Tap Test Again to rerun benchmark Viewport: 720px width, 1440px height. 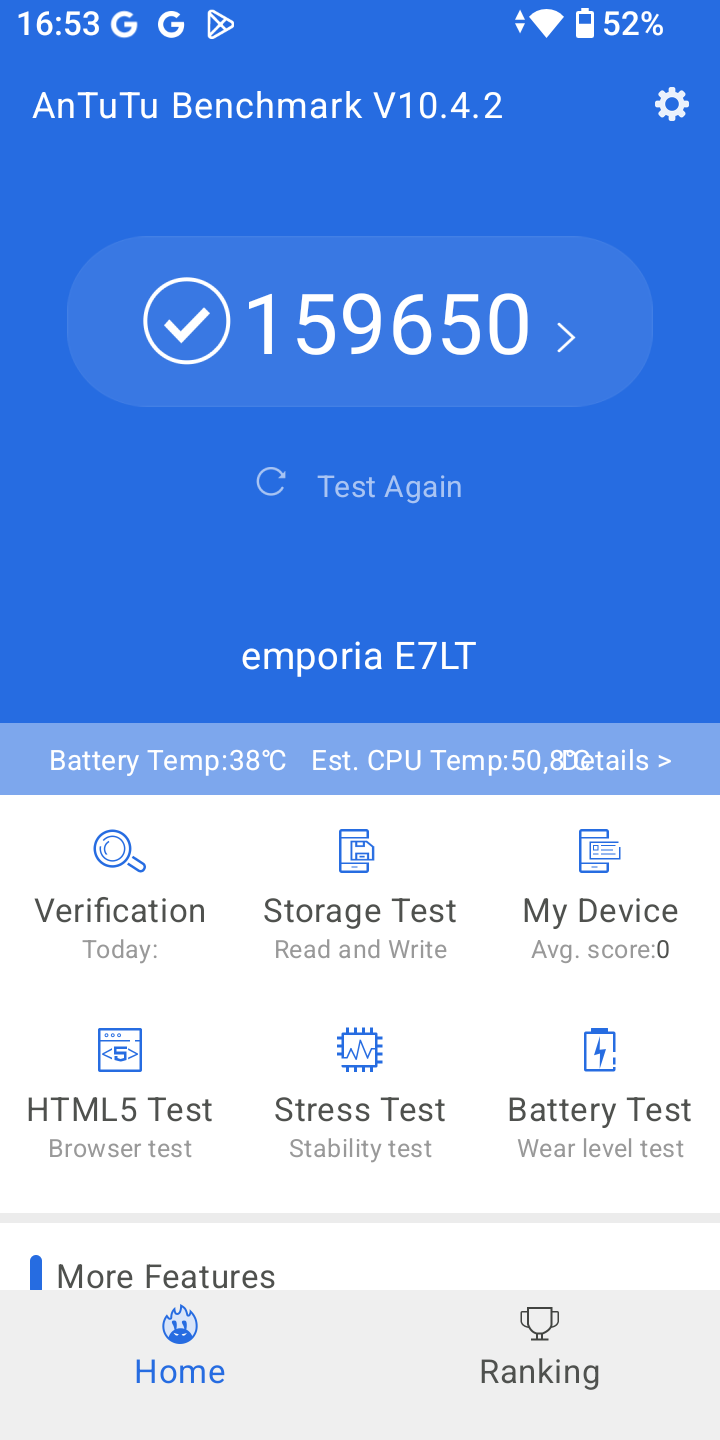(x=360, y=486)
